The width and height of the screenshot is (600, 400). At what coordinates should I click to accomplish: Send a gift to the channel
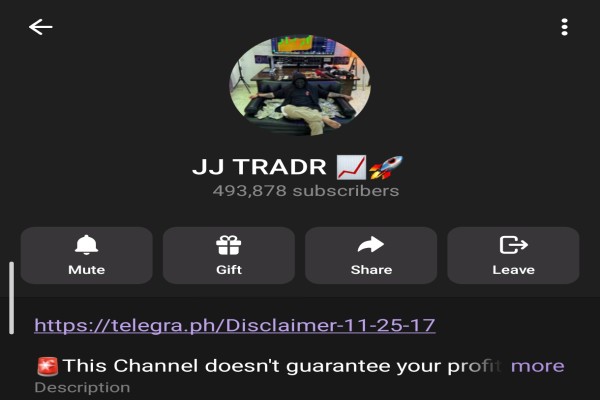click(x=229, y=255)
